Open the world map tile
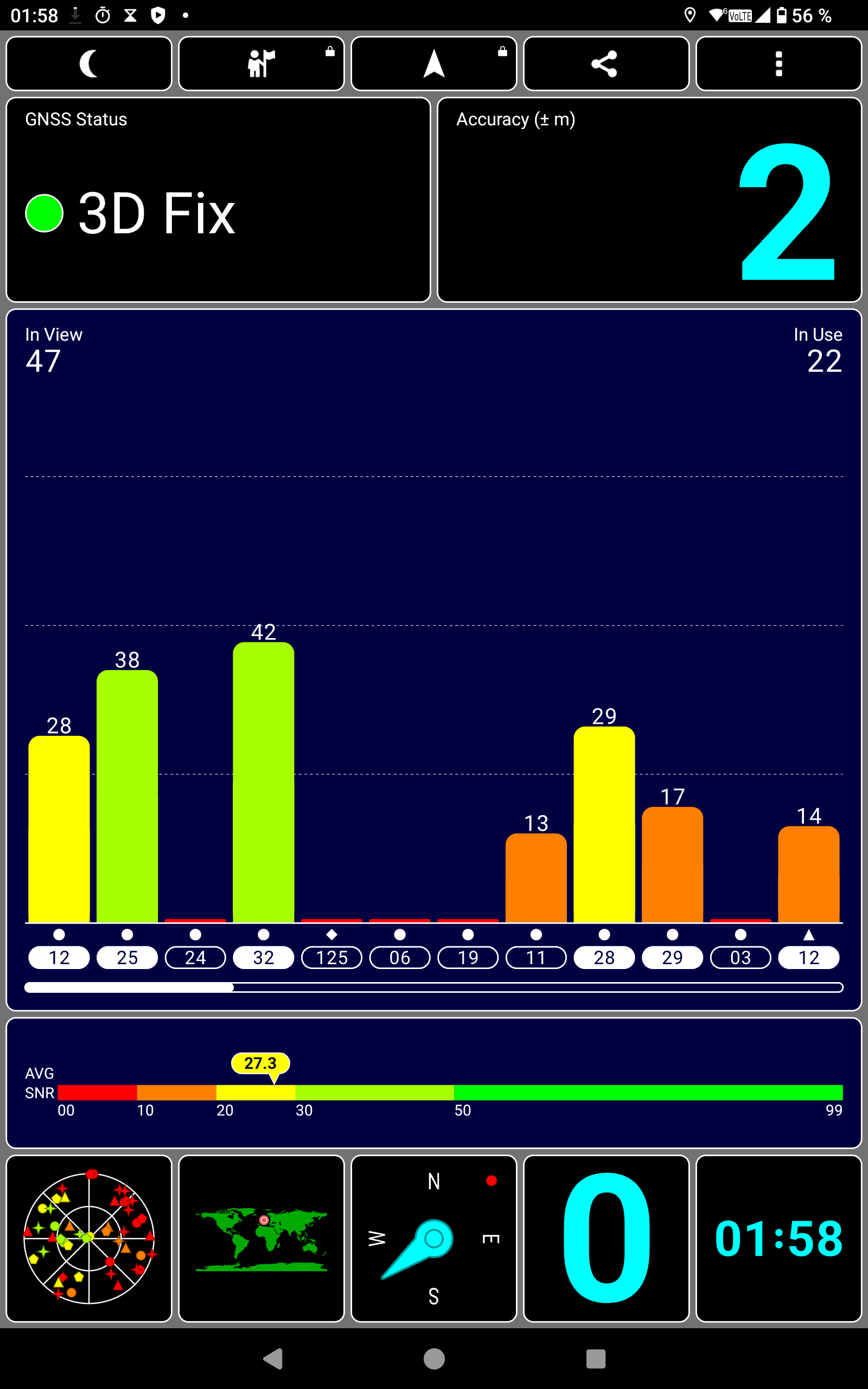This screenshot has width=868, height=1389. (261, 1238)
